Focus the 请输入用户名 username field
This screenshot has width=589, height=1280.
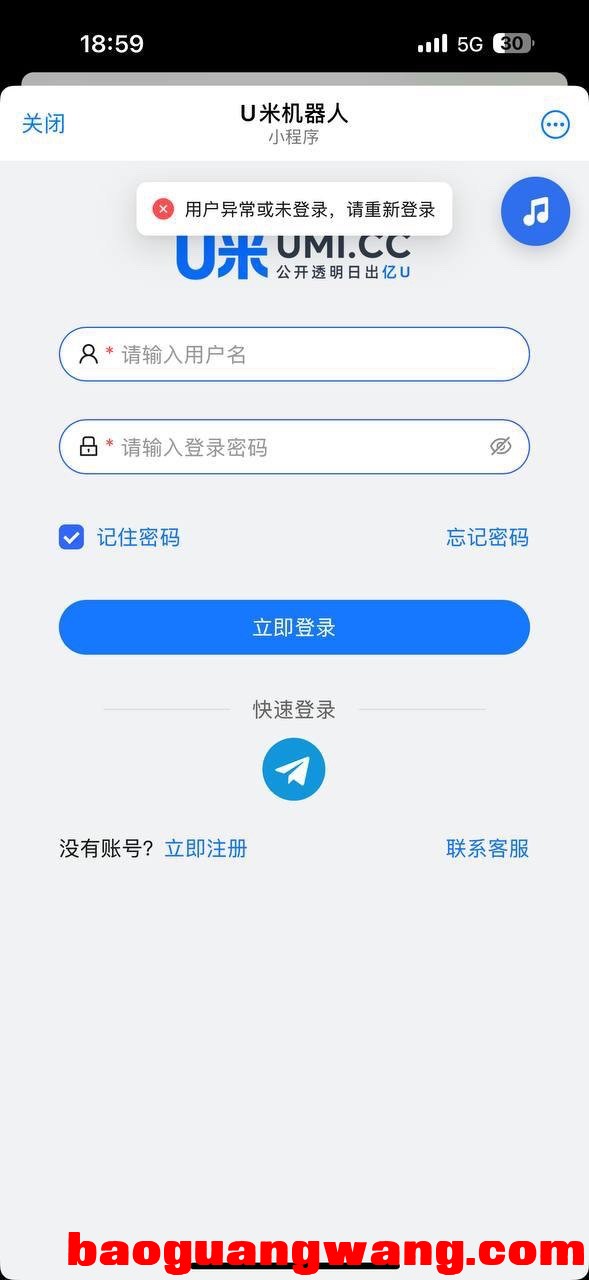coord(294,354)
